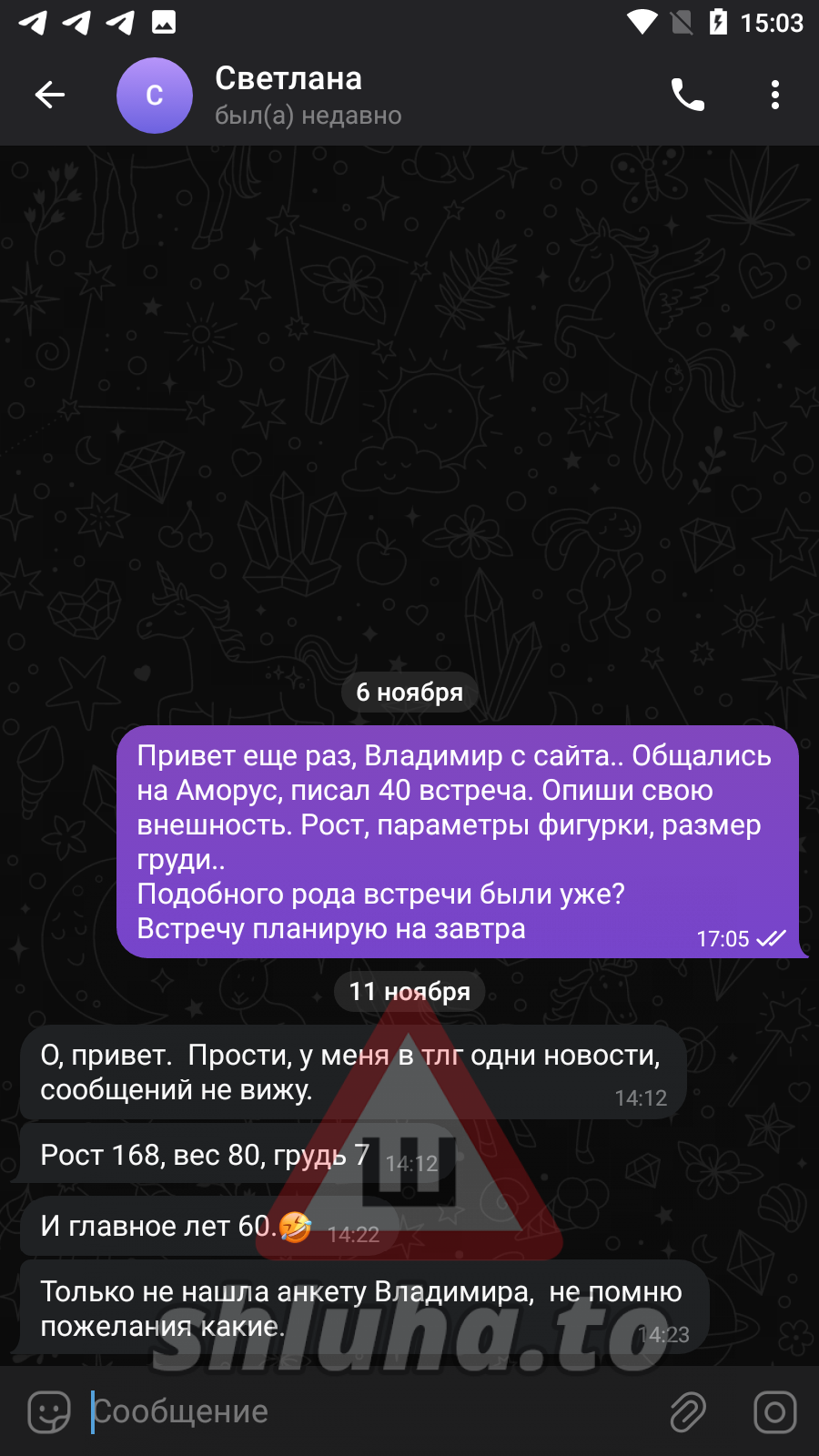Open Светлана's profile avatar

pyautogui.click(x=155, y=96)
